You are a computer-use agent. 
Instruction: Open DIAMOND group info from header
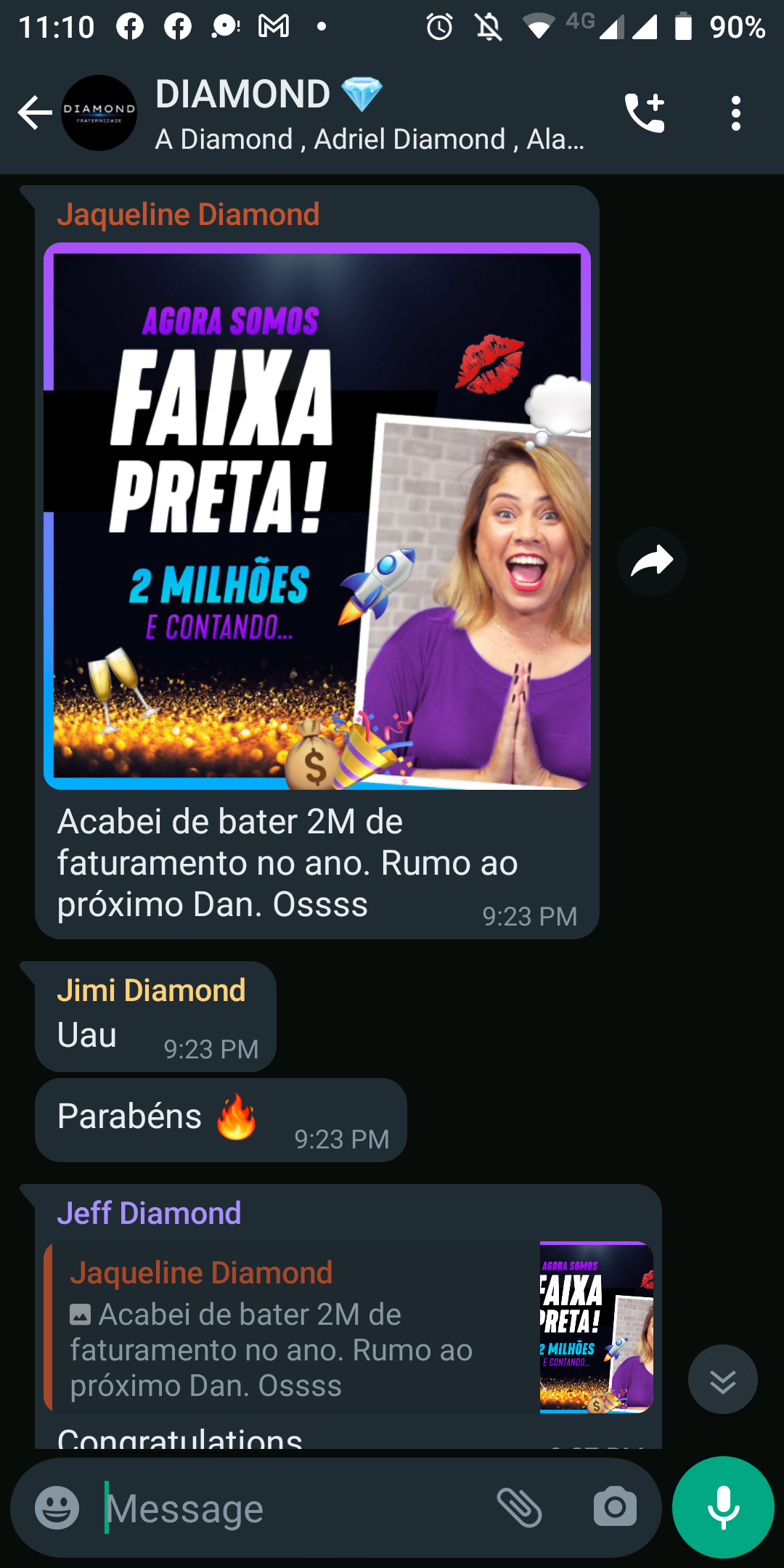point(370,114)
